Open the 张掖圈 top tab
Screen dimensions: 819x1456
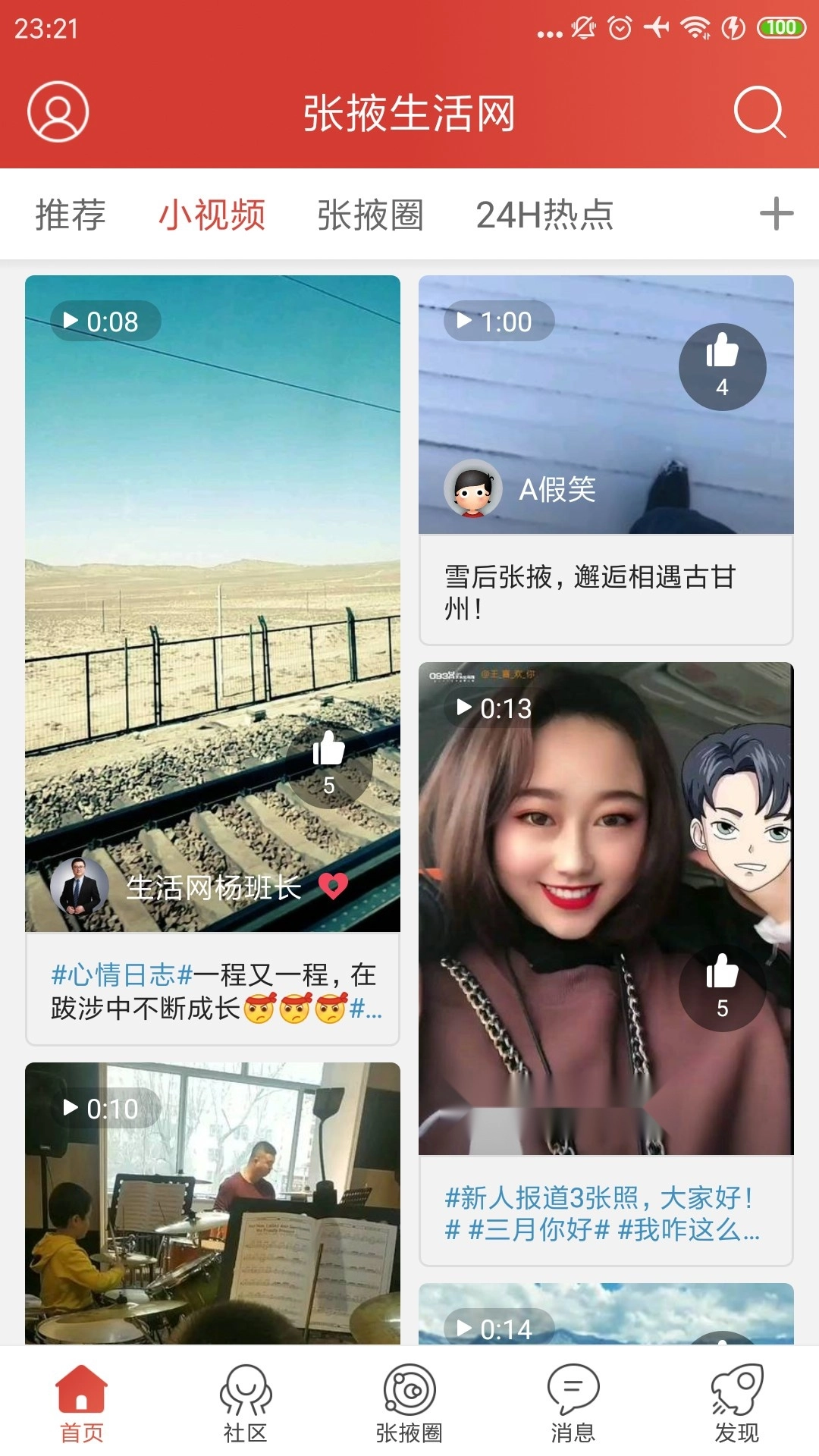coord(370,215)
